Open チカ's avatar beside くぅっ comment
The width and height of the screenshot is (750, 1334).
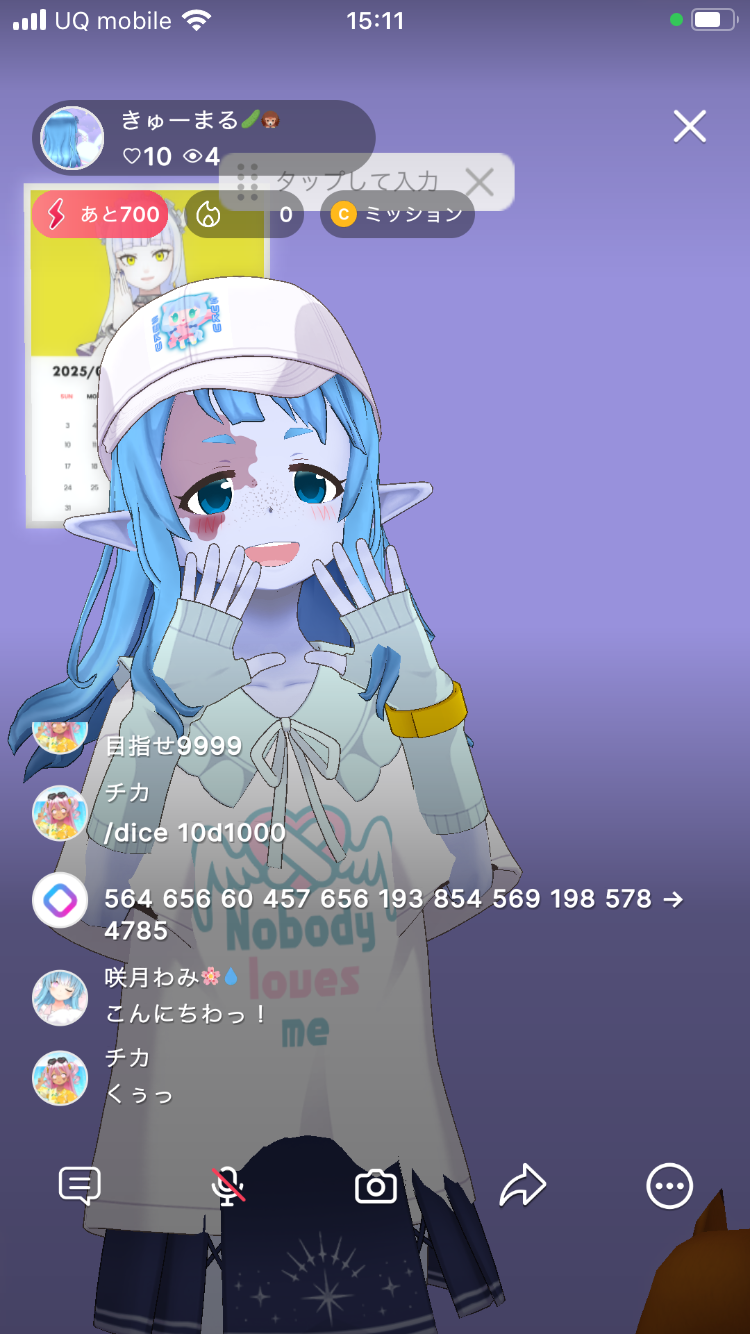(x=60, y=1077)
